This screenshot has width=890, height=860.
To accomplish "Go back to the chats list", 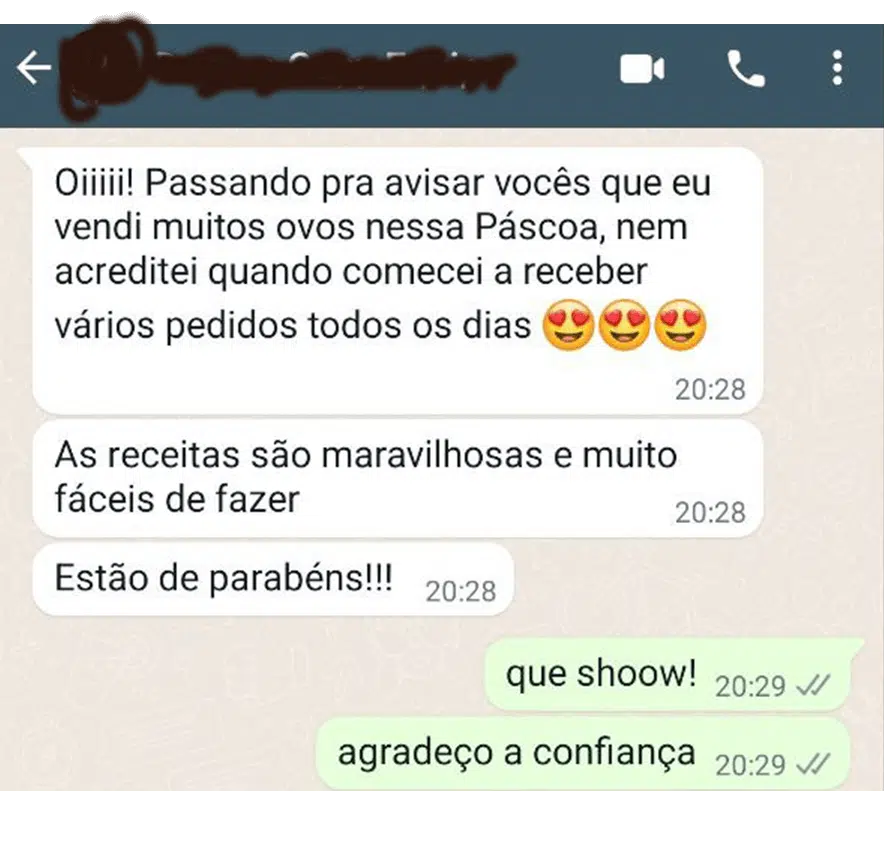I will point(34,69).
